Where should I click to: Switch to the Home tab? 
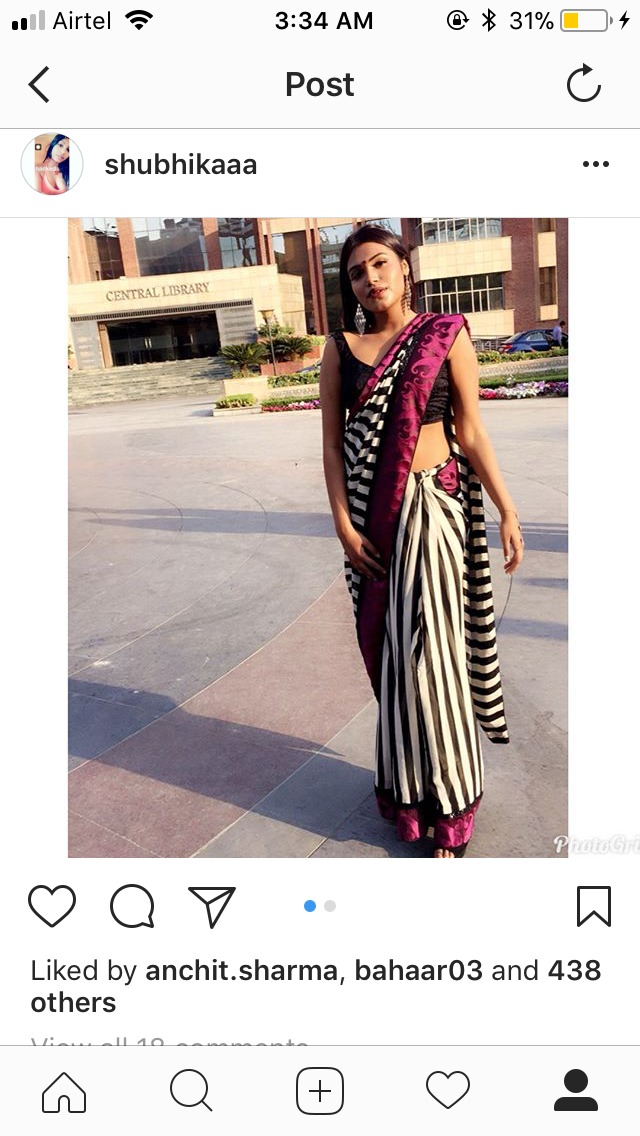point(64,1090)
